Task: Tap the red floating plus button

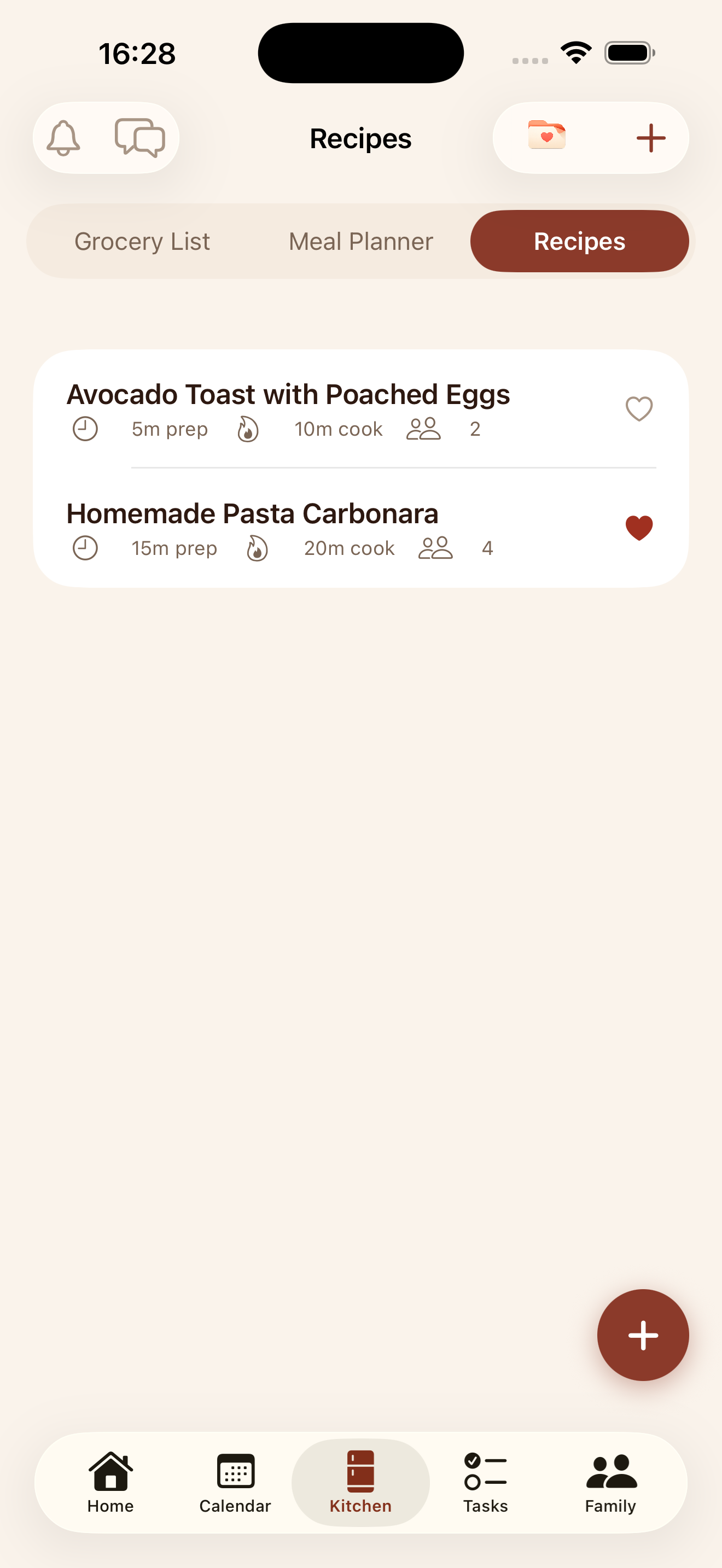Action: coord(643,1336)
